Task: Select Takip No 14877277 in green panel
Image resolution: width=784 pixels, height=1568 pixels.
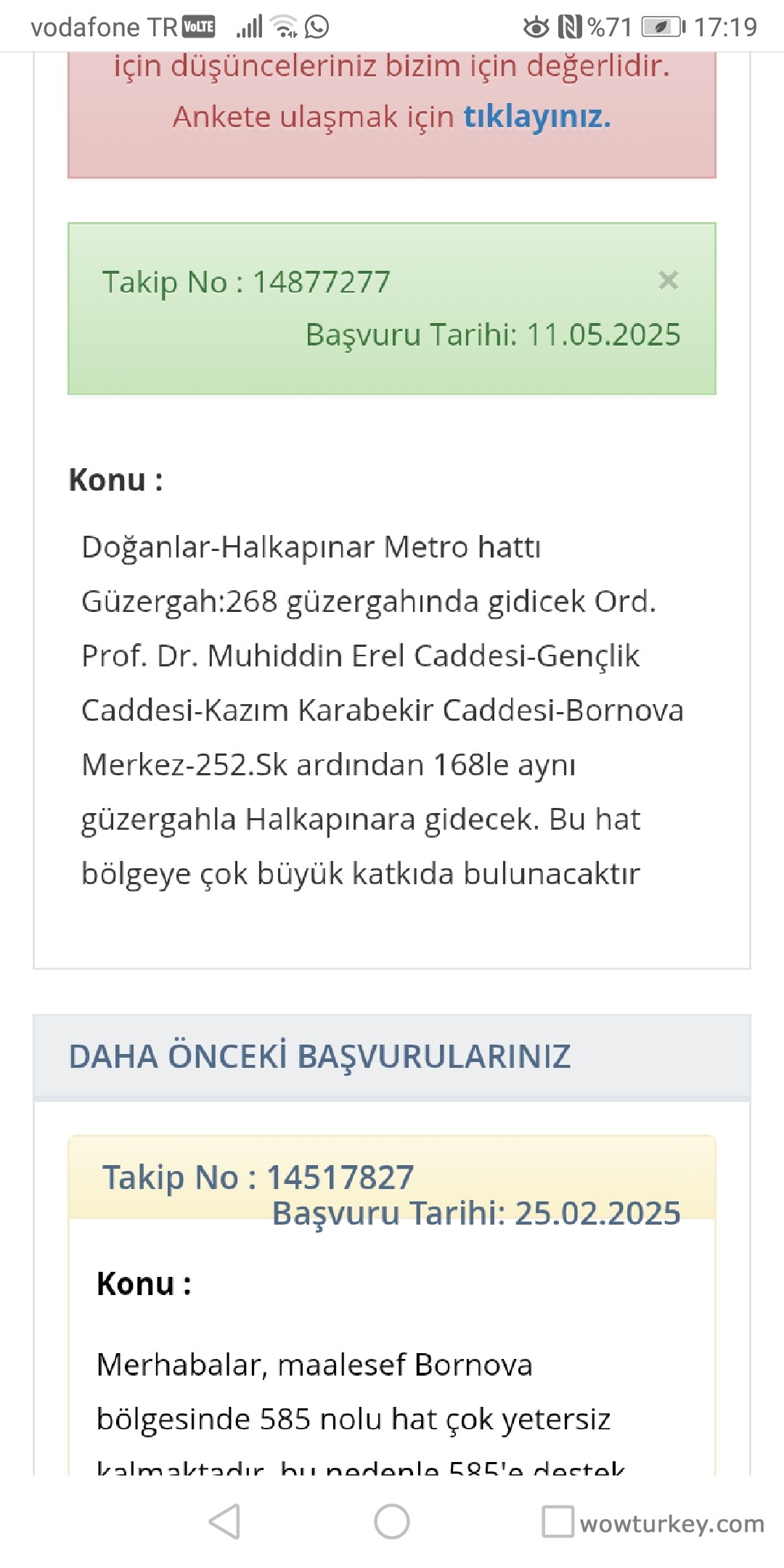Action: (247, 282)
